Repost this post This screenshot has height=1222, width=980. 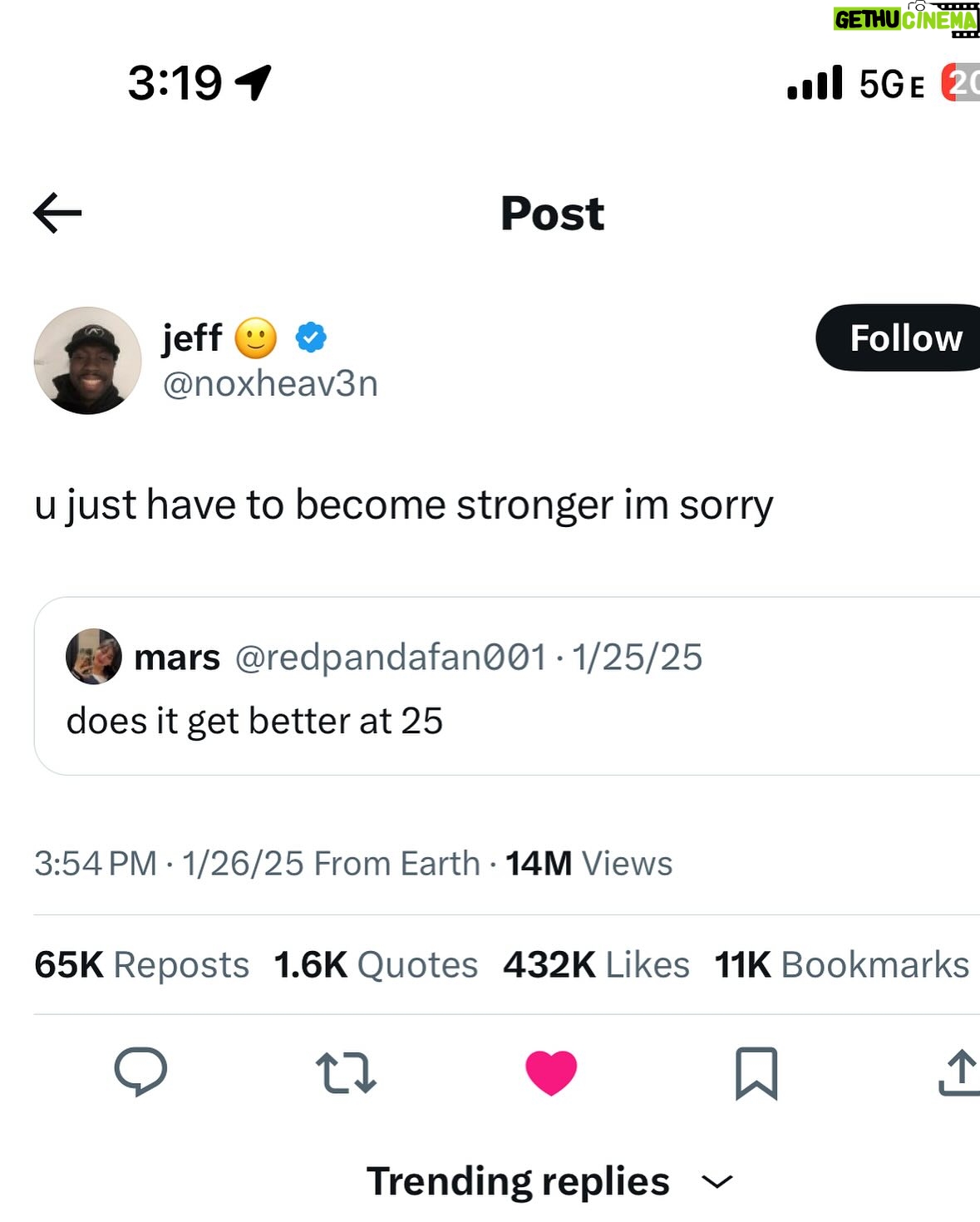coord(346,1072)
